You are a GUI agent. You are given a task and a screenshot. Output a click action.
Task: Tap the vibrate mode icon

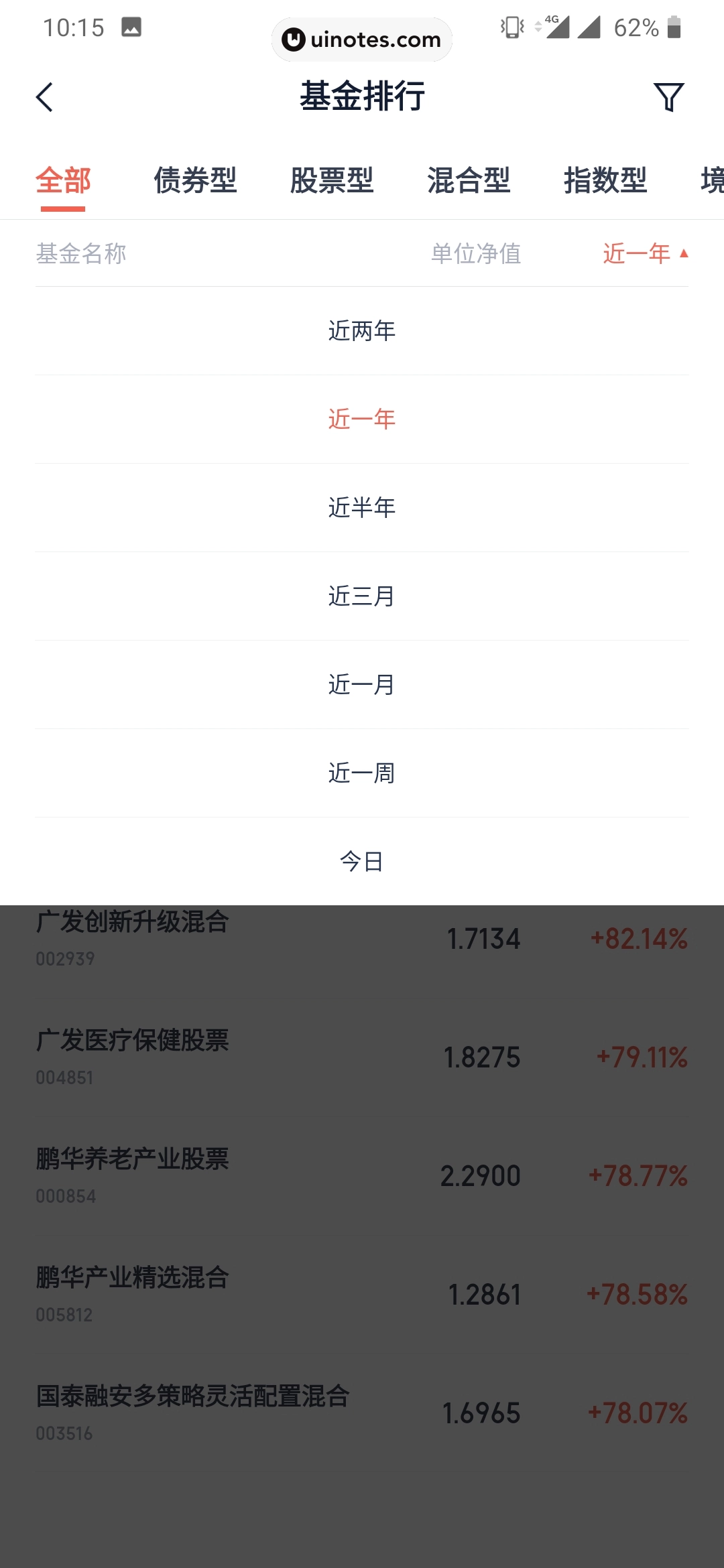[511, 28]
